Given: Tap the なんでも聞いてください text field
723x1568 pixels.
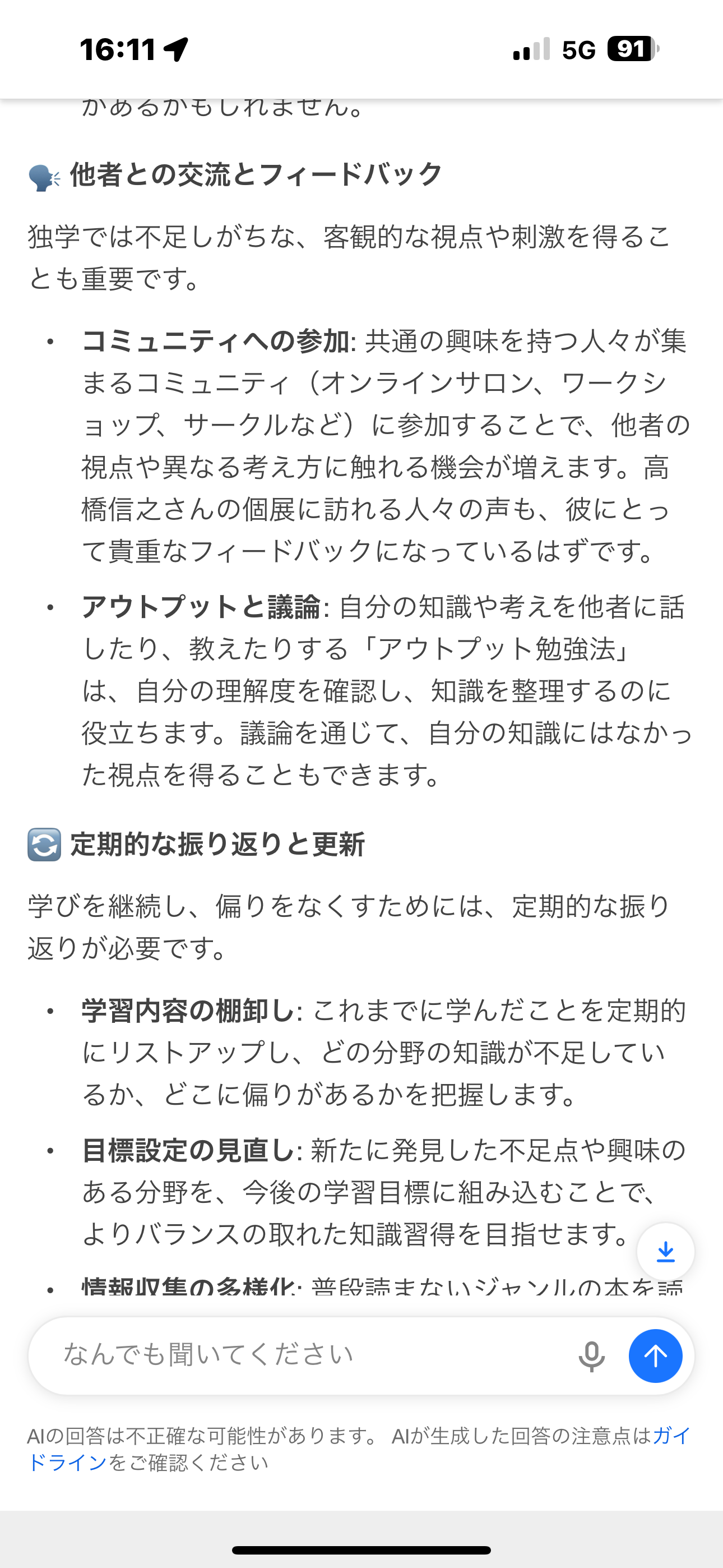Looking at the screenshot, I should (304, 1355).
